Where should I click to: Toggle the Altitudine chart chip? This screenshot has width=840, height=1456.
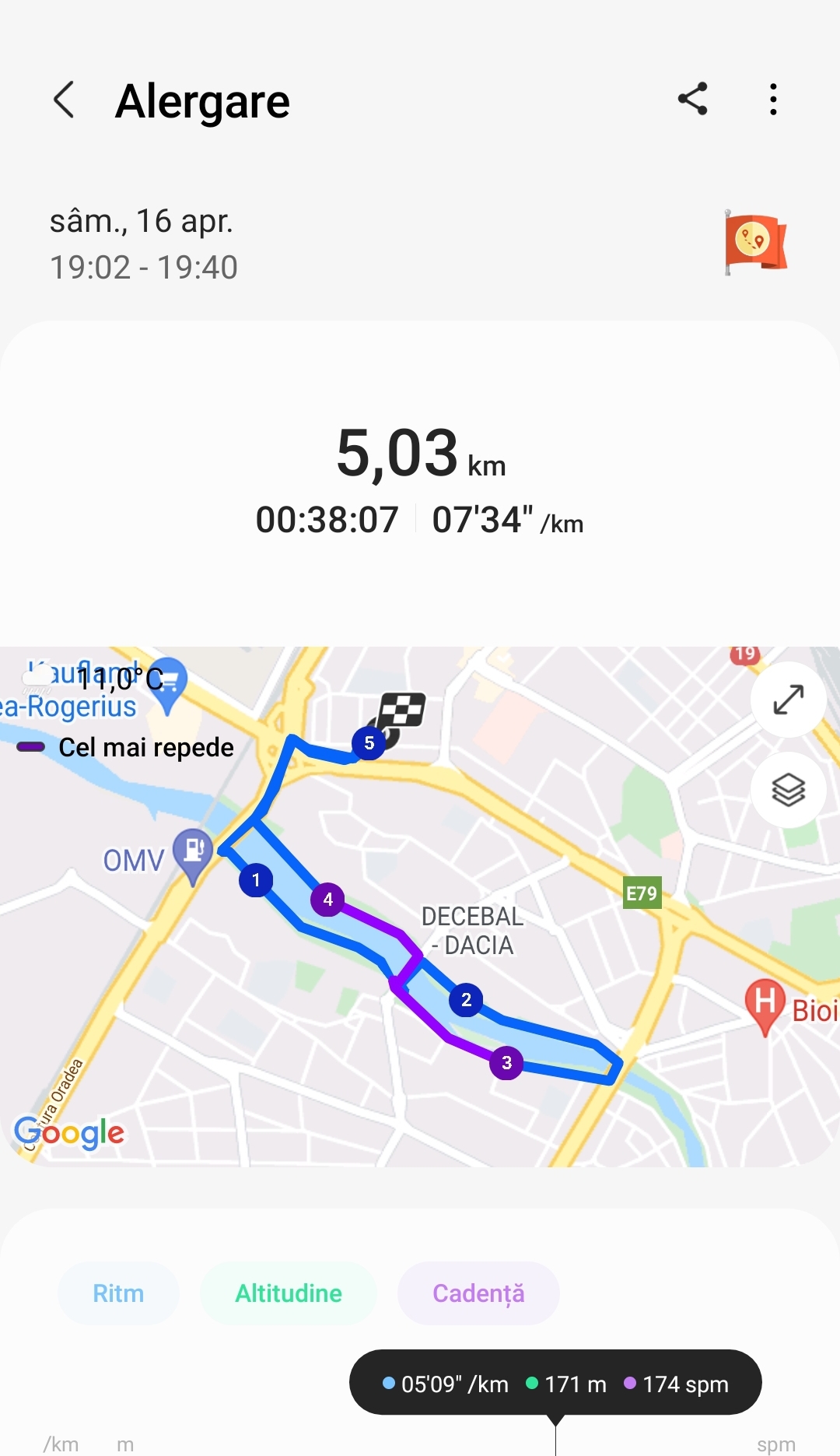pyautogui.click(x=289, y=1293)
